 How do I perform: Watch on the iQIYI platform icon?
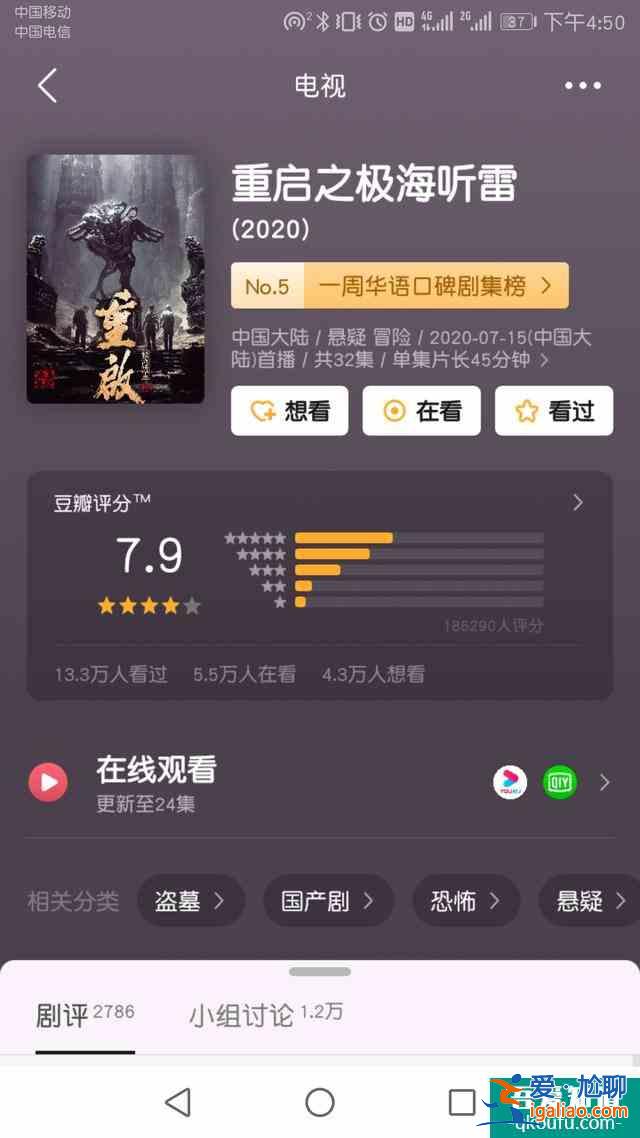(560, 782)
